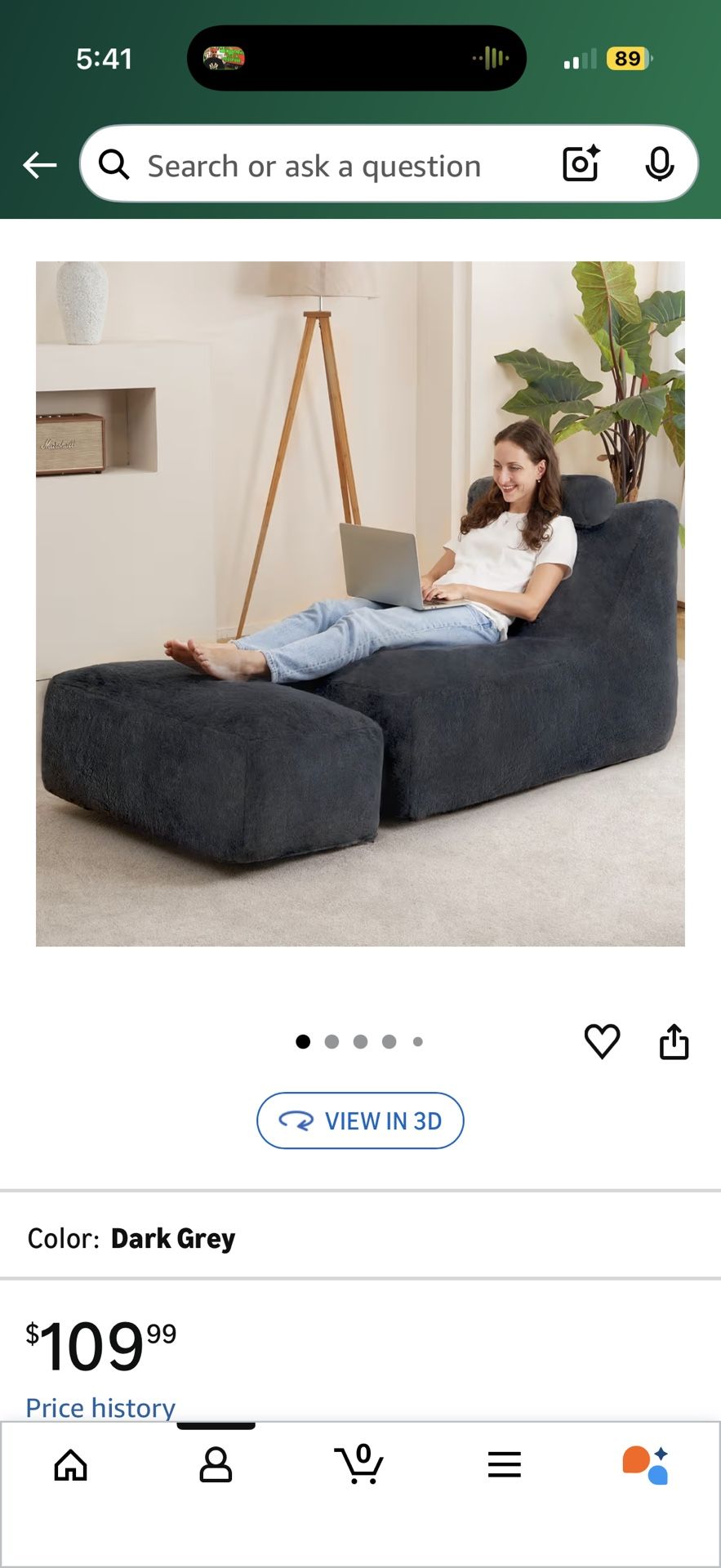Tap the VIEW IN 3D button
The image size is (721, 1568).
[360, 1120]
